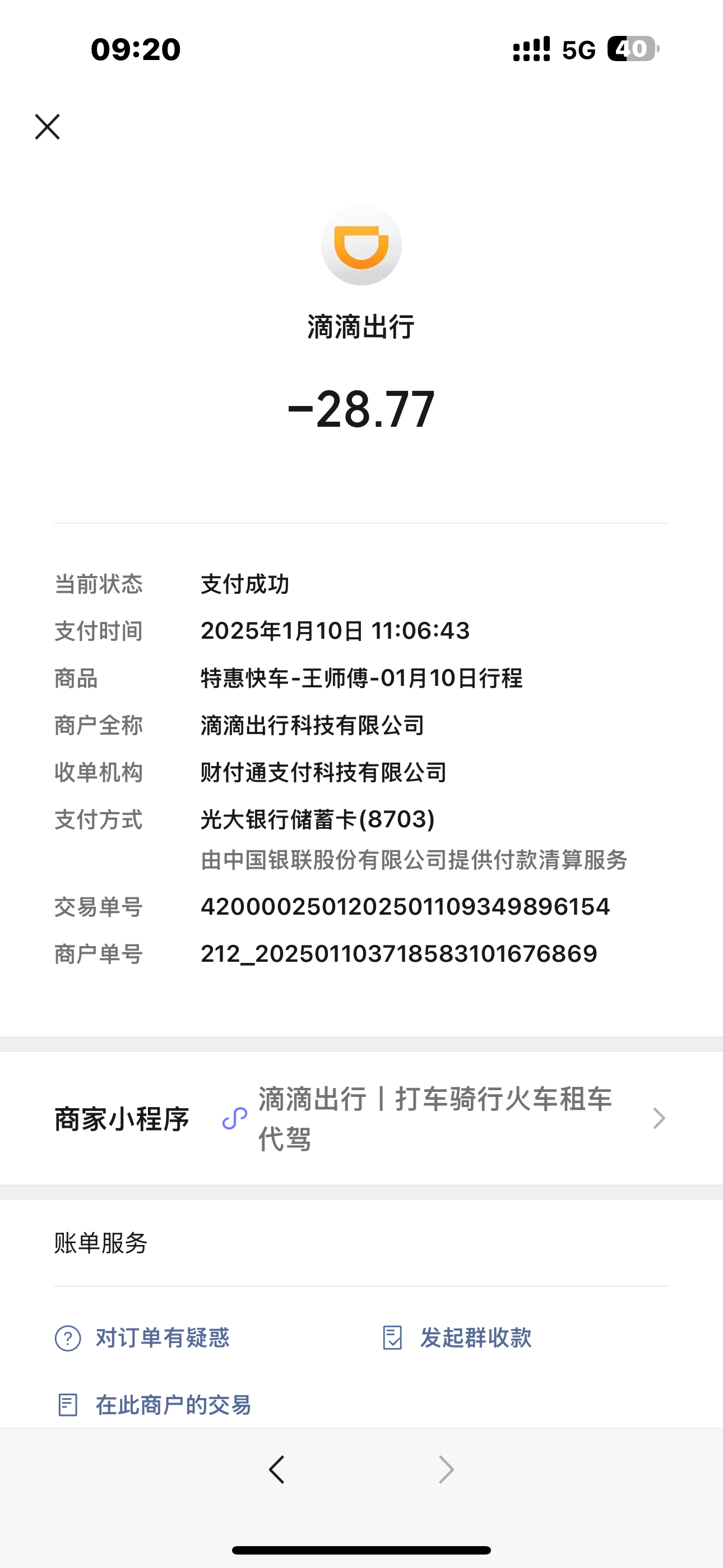The width and height of the screenshot is (723, 1568).
Task: Open the 滴滴出行 merchant mini program
Action: [x=361, y=1118]
